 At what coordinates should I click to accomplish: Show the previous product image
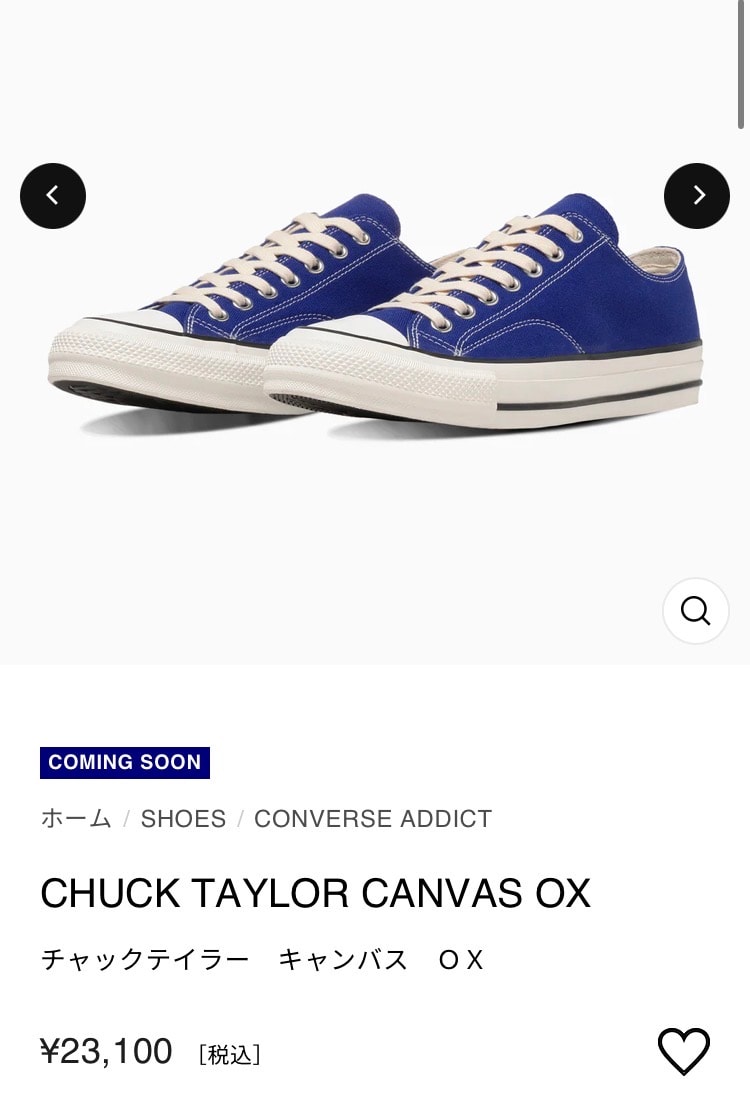click(x=53, y=196)
